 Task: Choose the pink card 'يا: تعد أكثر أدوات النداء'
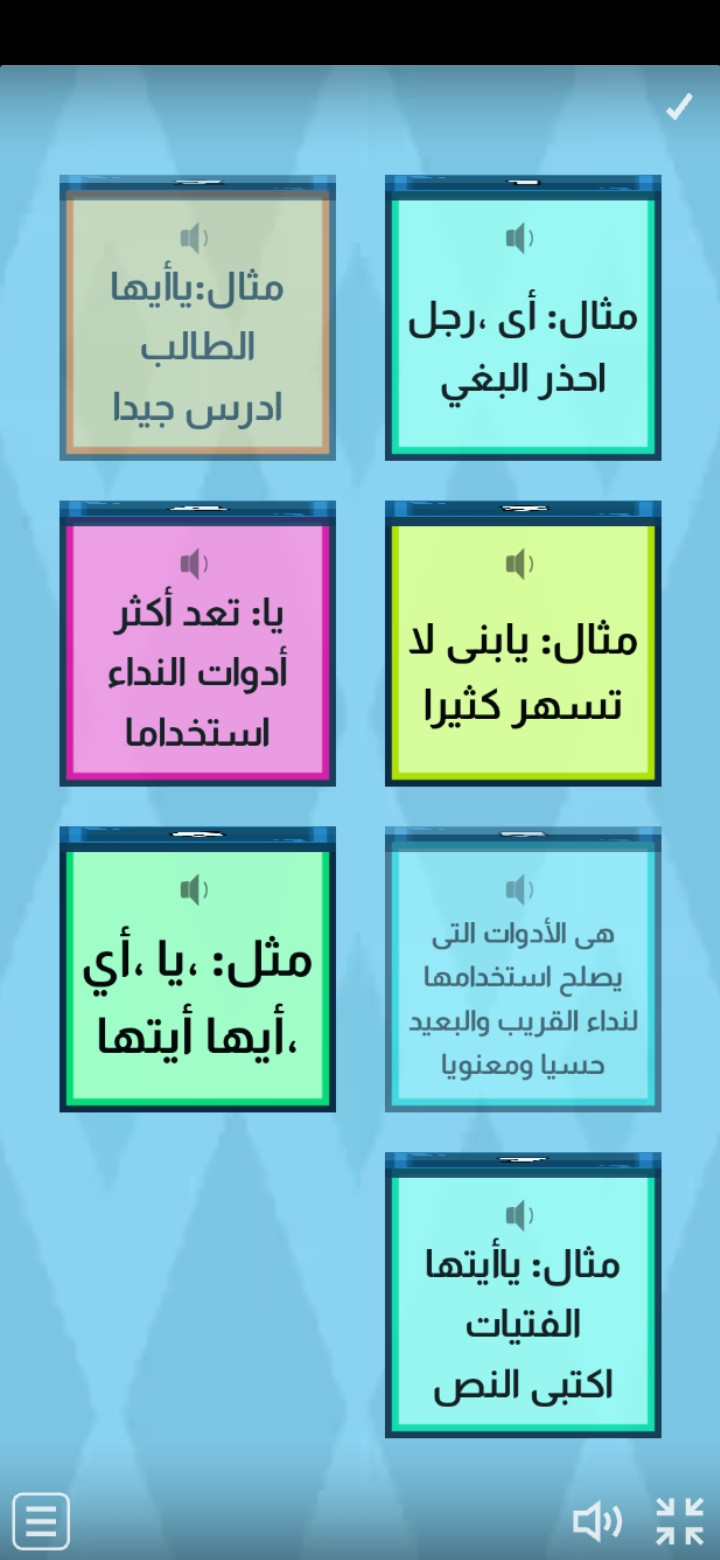[x=197, y=672]
